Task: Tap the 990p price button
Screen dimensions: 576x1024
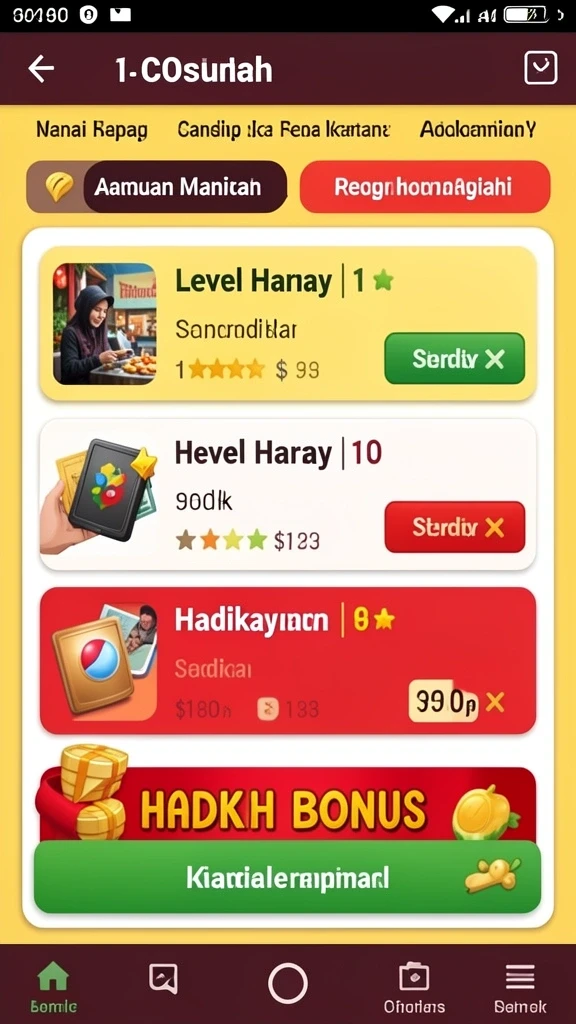Action: [444, 702]
